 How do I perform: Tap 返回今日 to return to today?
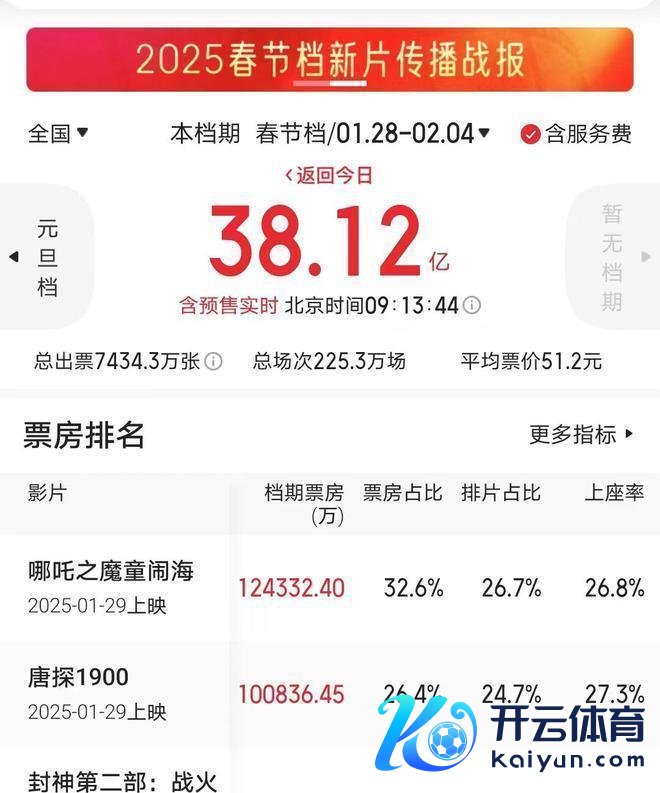[329, 176]
